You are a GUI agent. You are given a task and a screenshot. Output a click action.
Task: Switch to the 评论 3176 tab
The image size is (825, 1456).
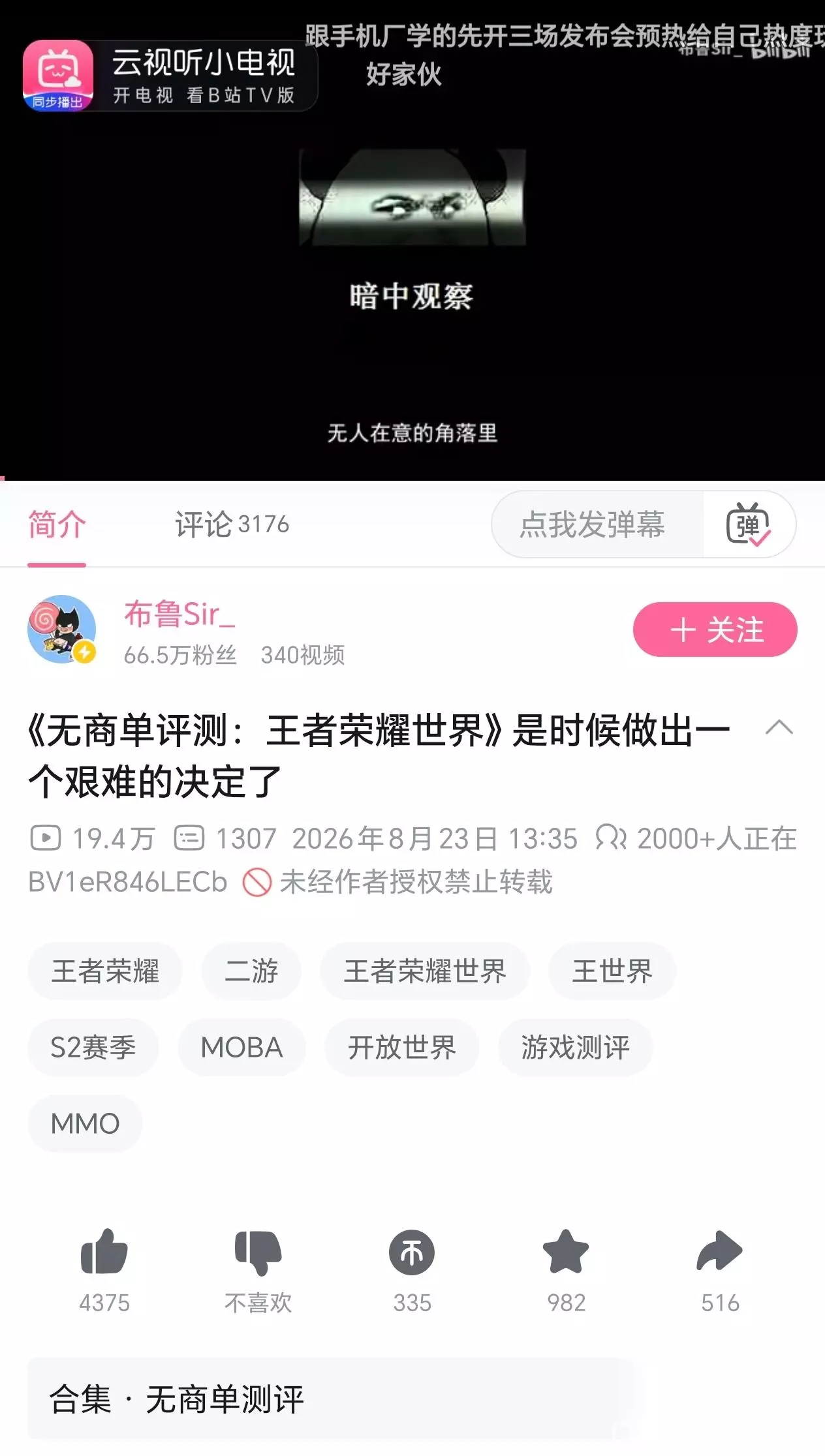point(232,524)
